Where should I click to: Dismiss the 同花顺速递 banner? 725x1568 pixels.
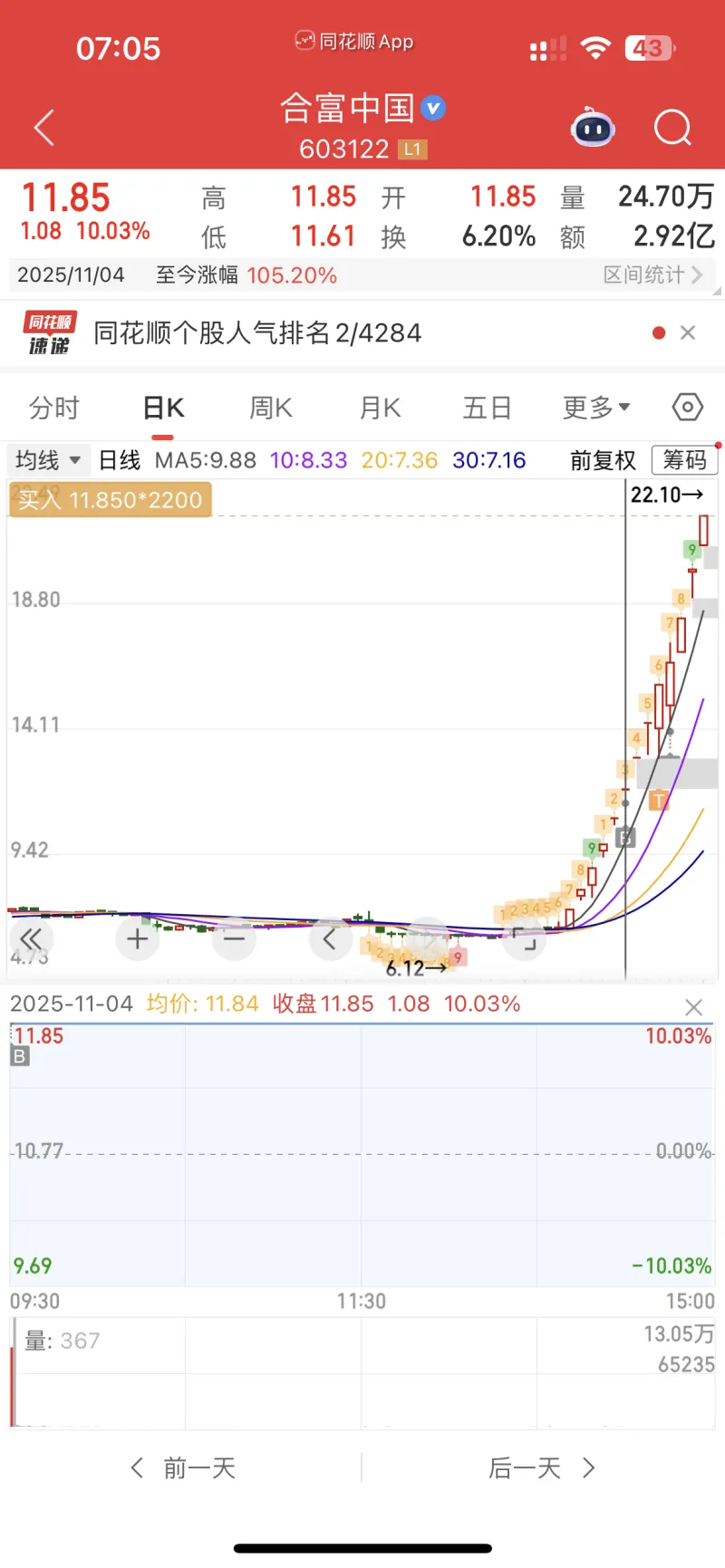688,332
